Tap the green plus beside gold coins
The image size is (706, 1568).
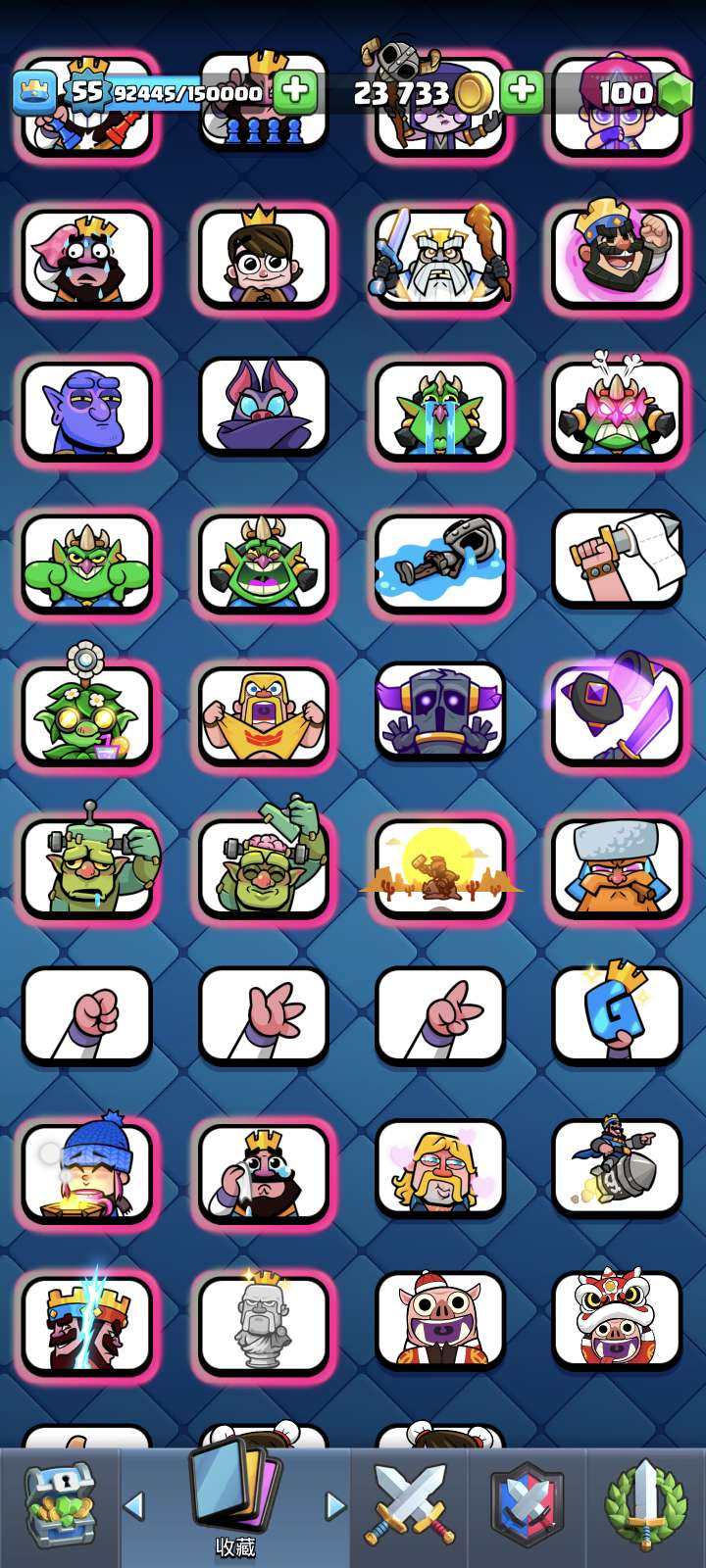pyautogui.click(x=522, y=92)
